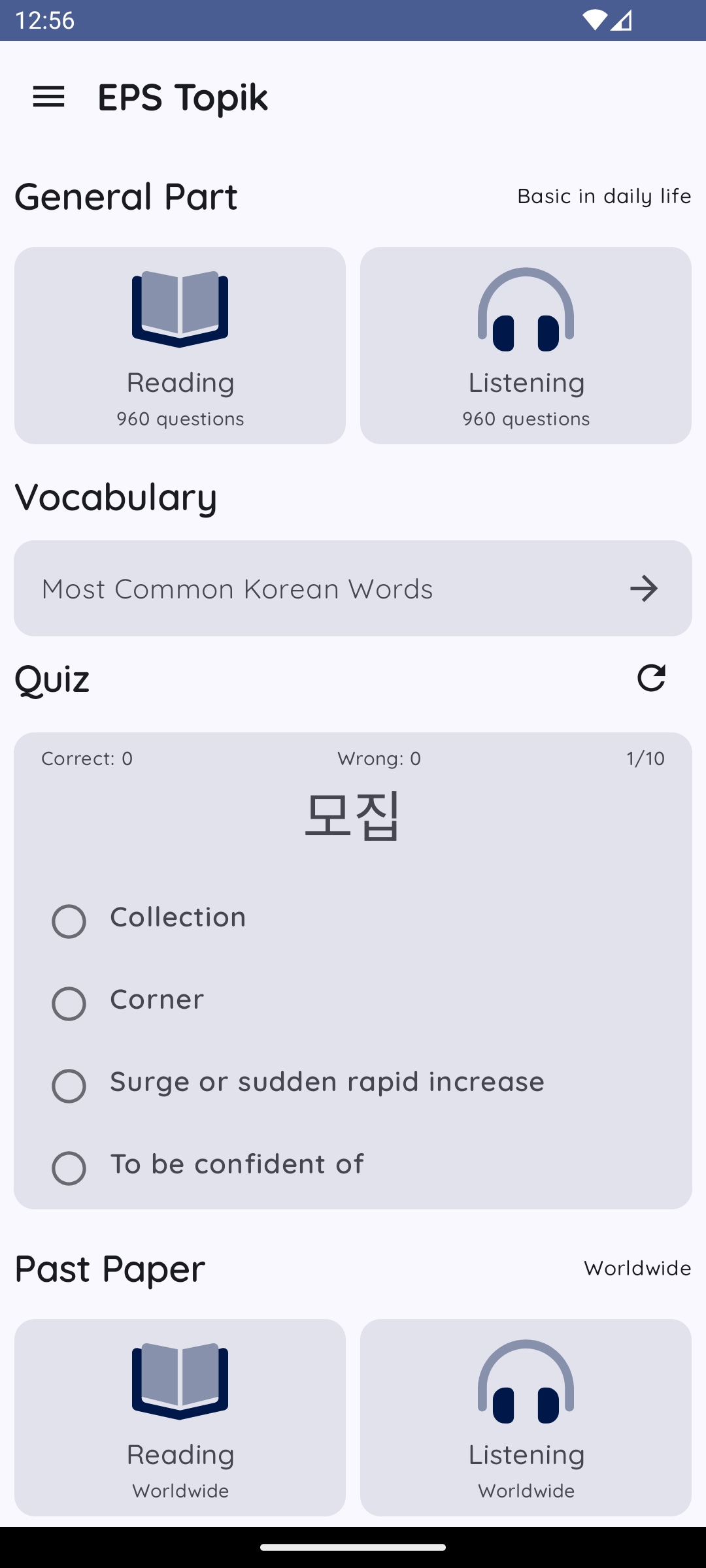Open General Part Reading with 960 questions

[x=180, y=345]
